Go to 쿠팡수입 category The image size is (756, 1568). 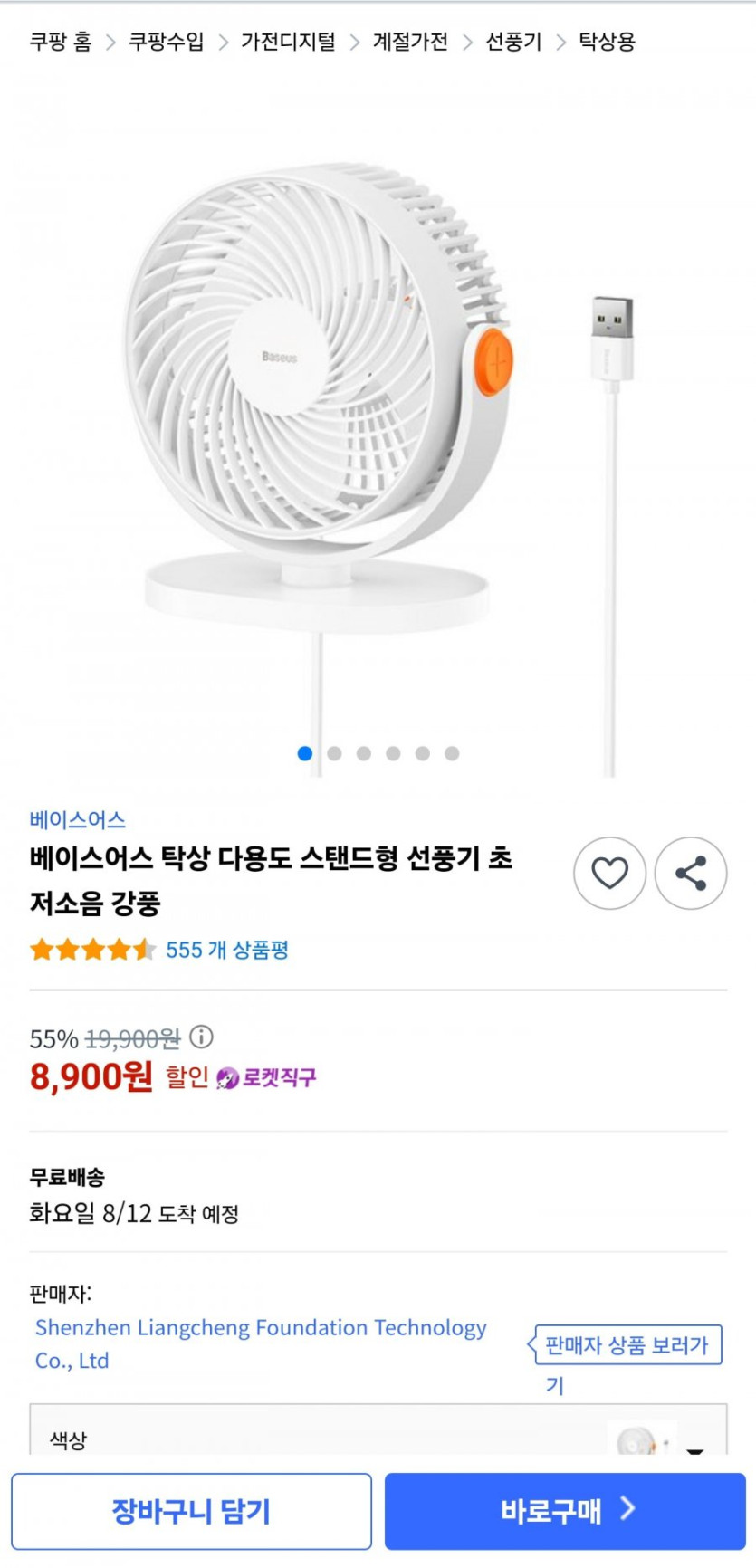167,42
